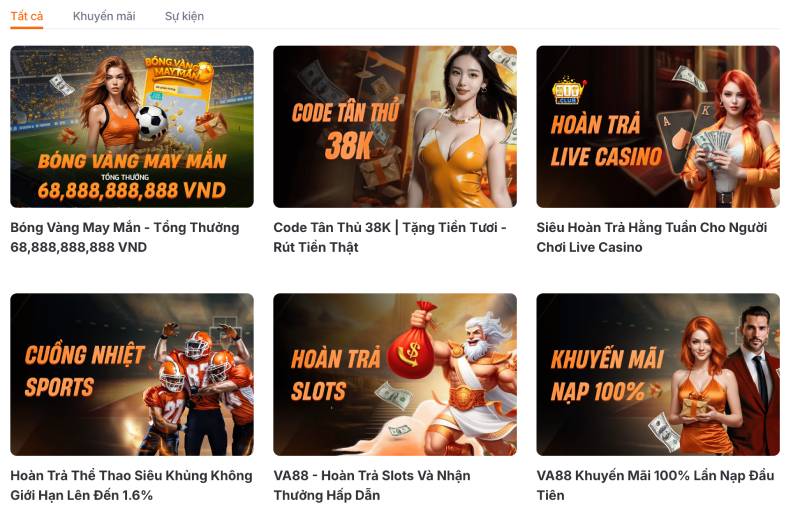This screenshot has height=525, width=800.
Task: Open the Khuyến Mãi Nạp 100% promotion
Action: [658, 374]
